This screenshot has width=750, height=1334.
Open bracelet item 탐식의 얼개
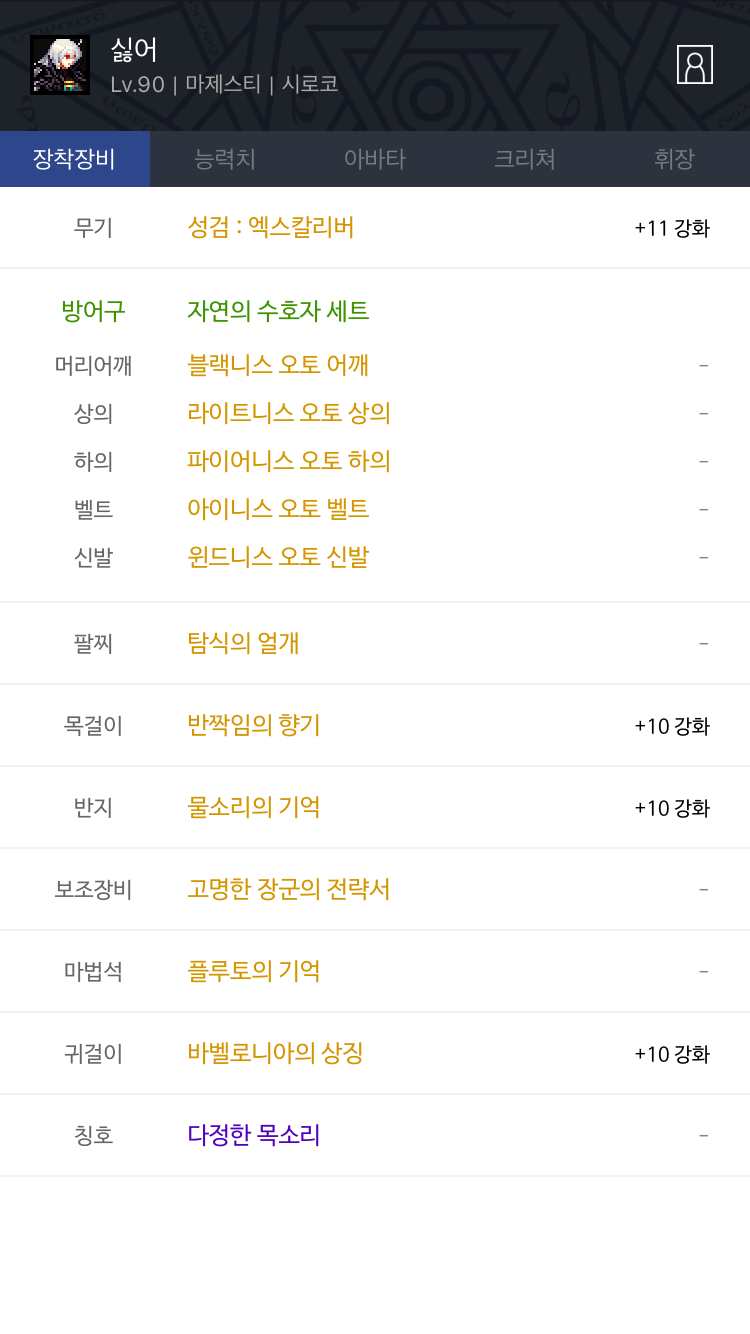243,643
